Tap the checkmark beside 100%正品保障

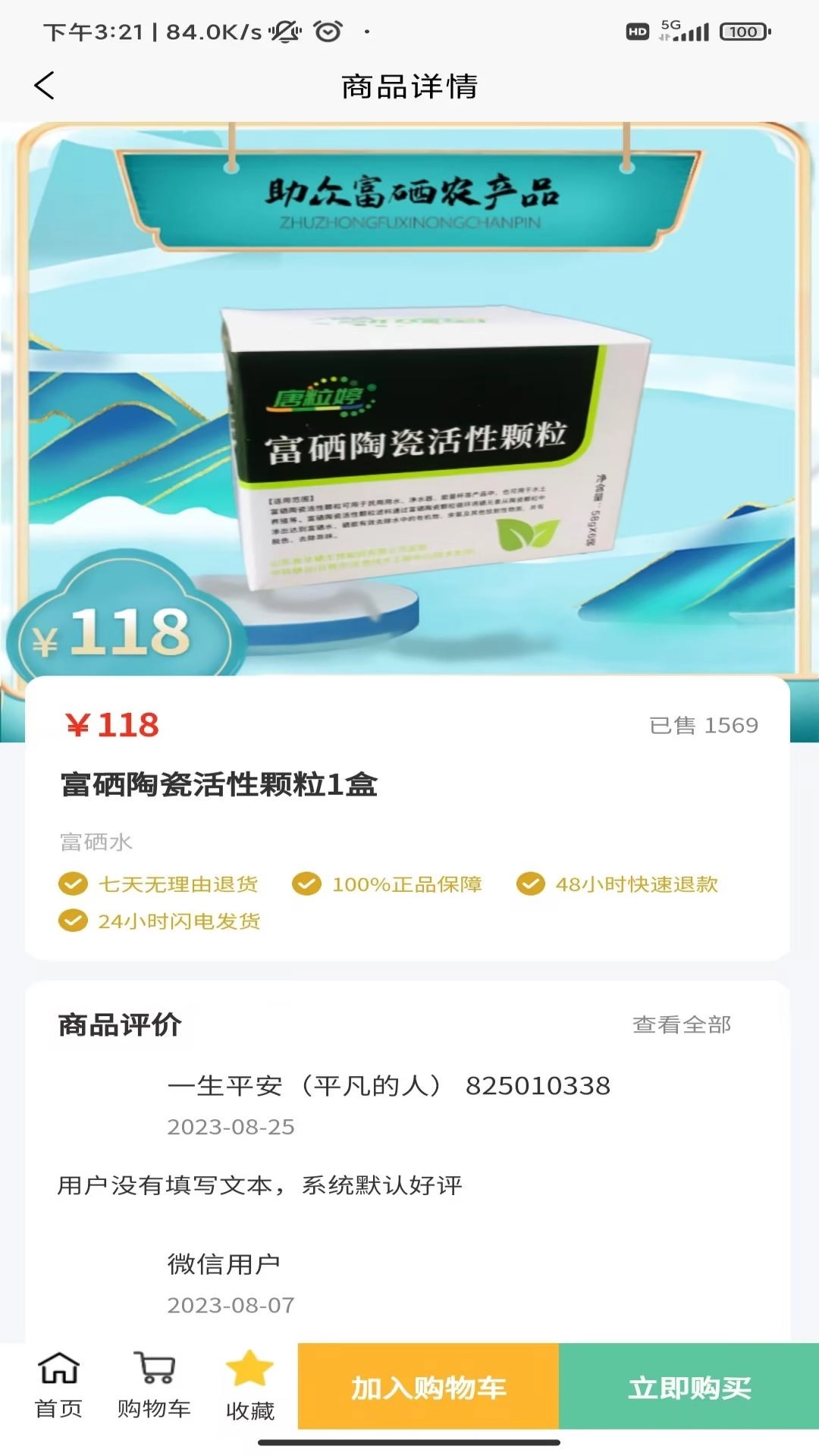tap(307, 883)
